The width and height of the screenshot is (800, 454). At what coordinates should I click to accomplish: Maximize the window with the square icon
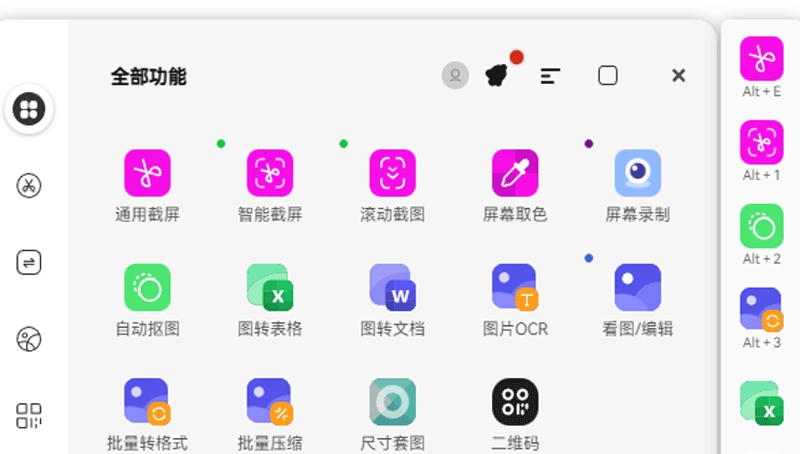[607, 76]
